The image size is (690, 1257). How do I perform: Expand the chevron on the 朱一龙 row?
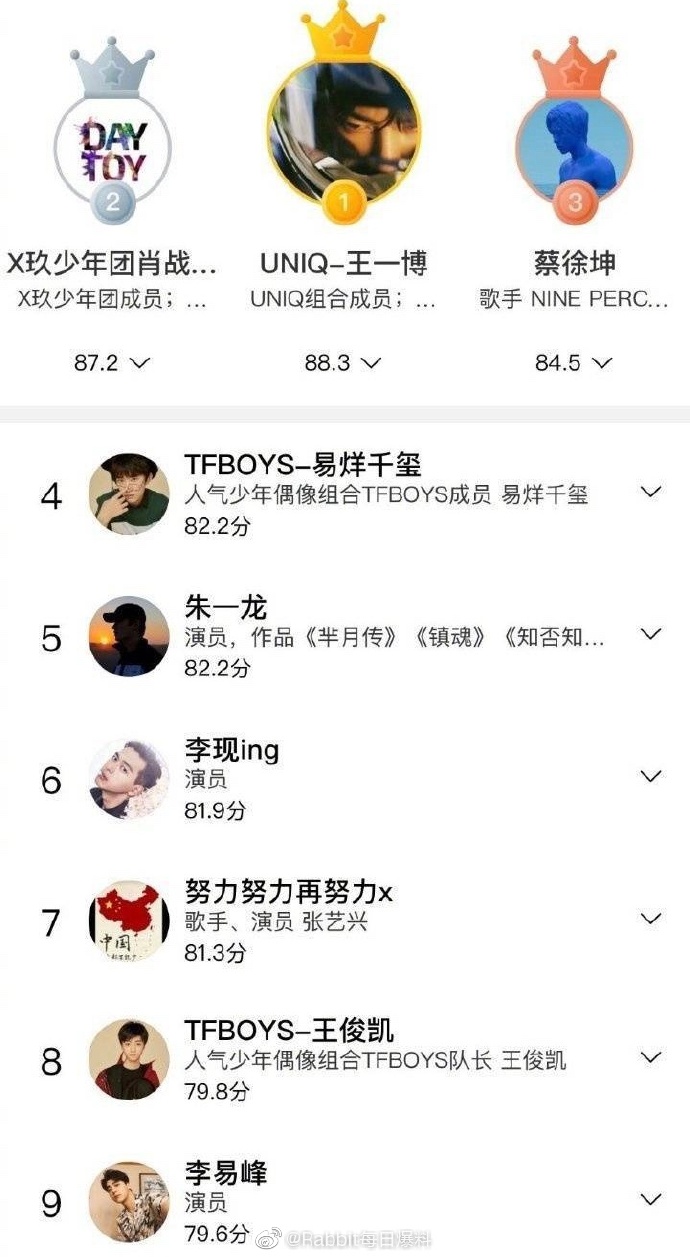[651, 634]
